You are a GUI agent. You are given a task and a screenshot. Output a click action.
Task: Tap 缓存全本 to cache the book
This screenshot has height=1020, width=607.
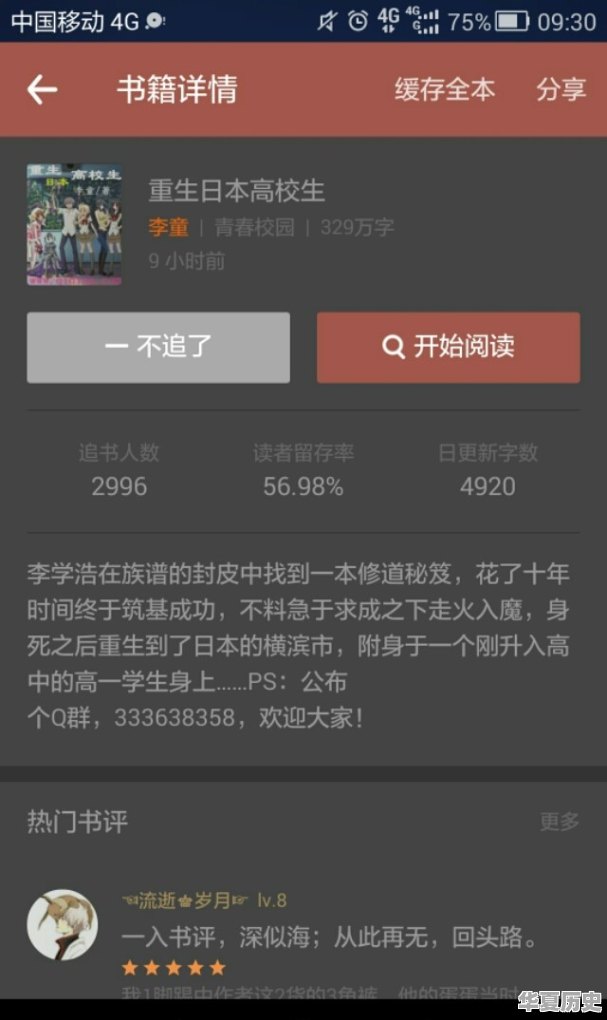click(444, 89)
